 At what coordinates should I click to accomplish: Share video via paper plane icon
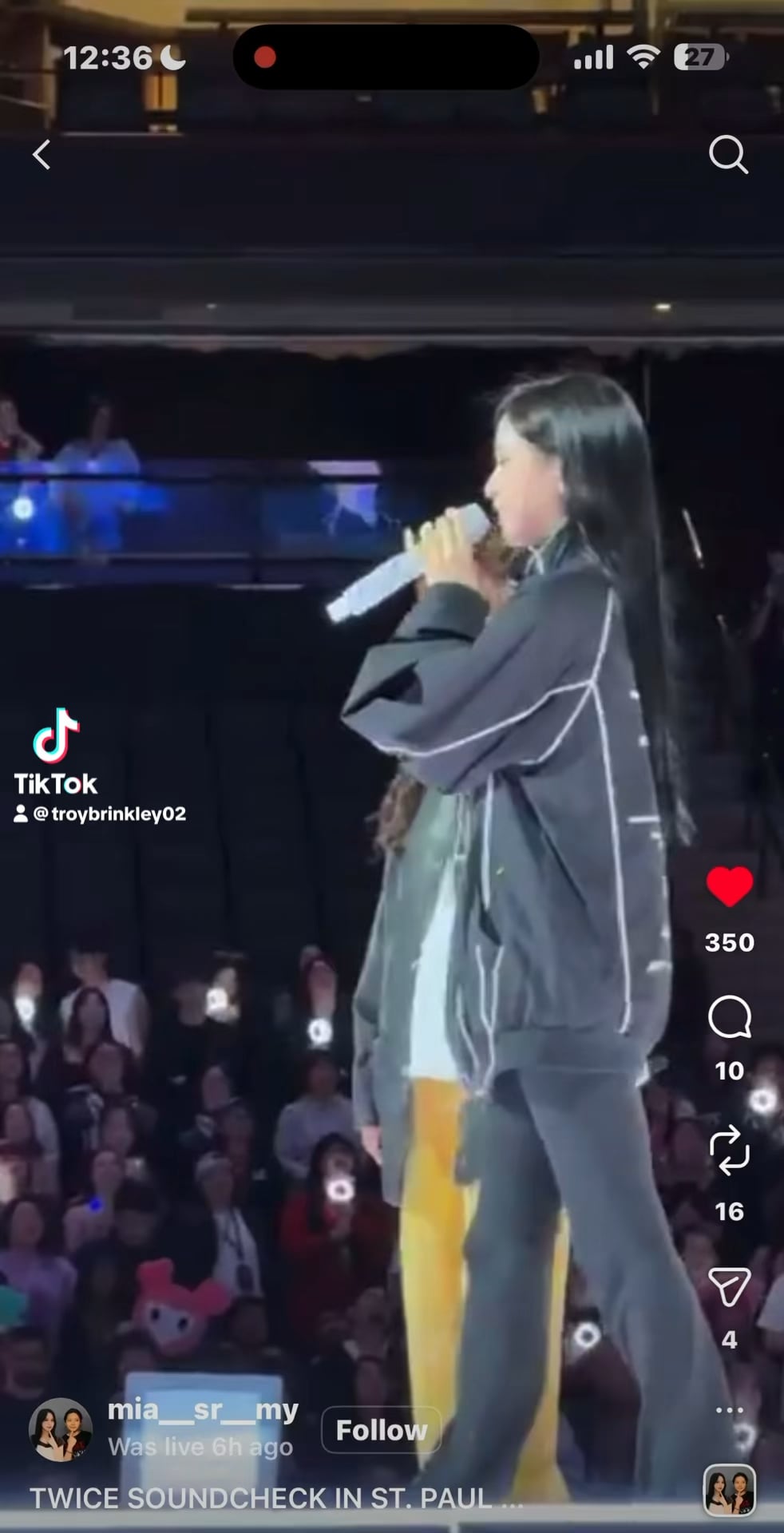point(729,1286)
